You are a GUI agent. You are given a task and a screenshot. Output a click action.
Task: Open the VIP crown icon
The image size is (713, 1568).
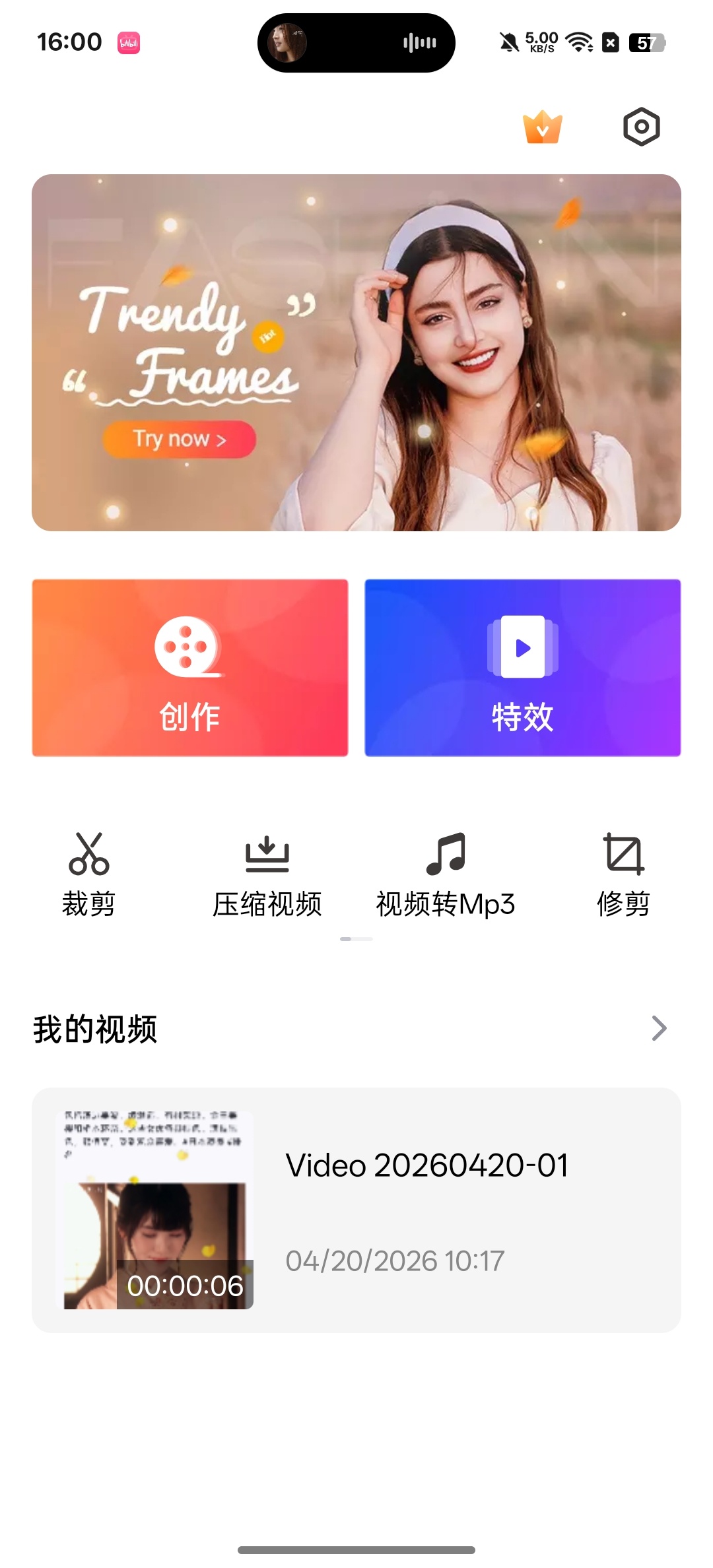(542, 127)
